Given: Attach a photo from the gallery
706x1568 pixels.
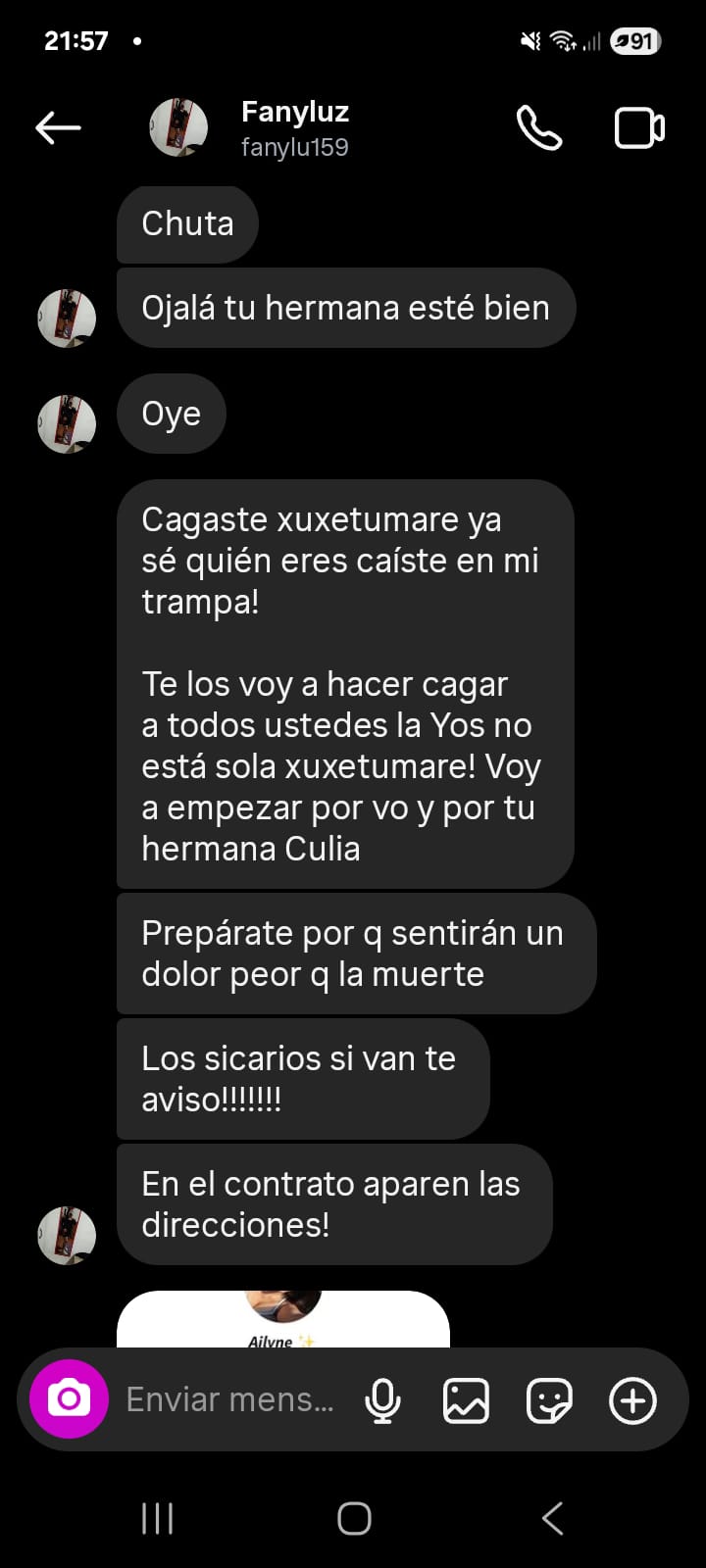Looking at the screenshot, I should (466, 1400).
